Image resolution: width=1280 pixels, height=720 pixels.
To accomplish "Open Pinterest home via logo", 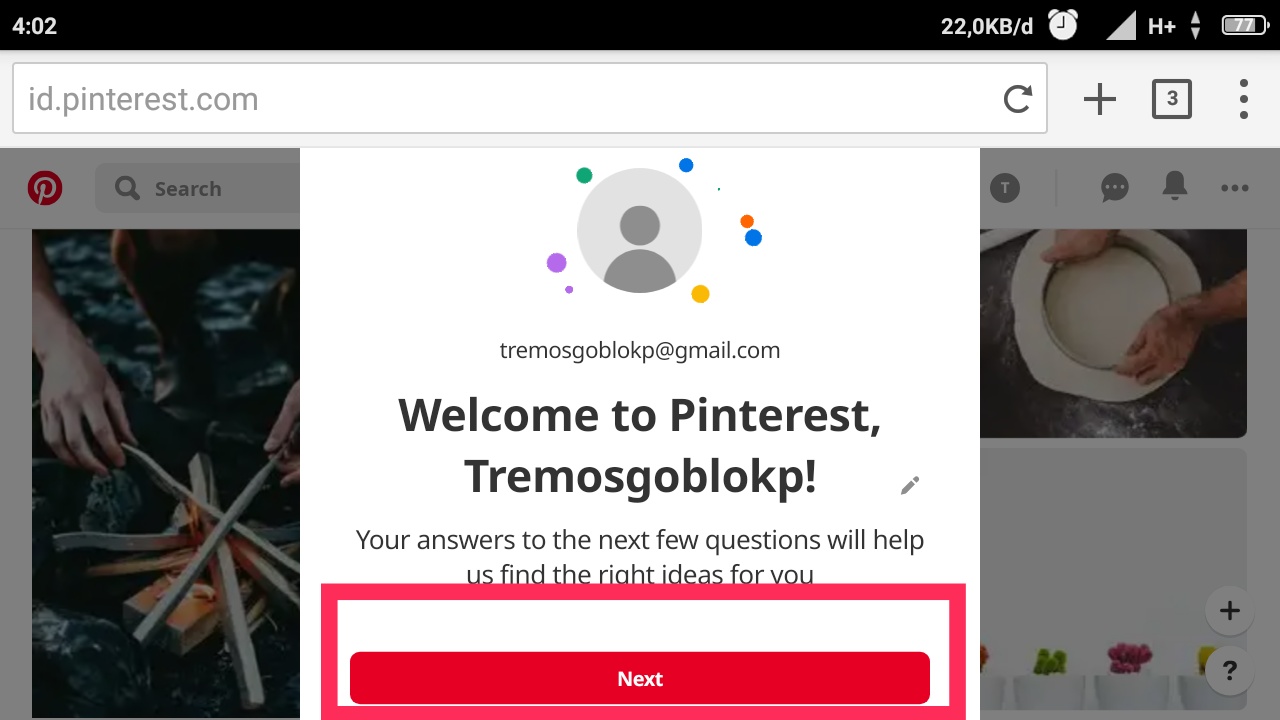I will click(45, 188).
